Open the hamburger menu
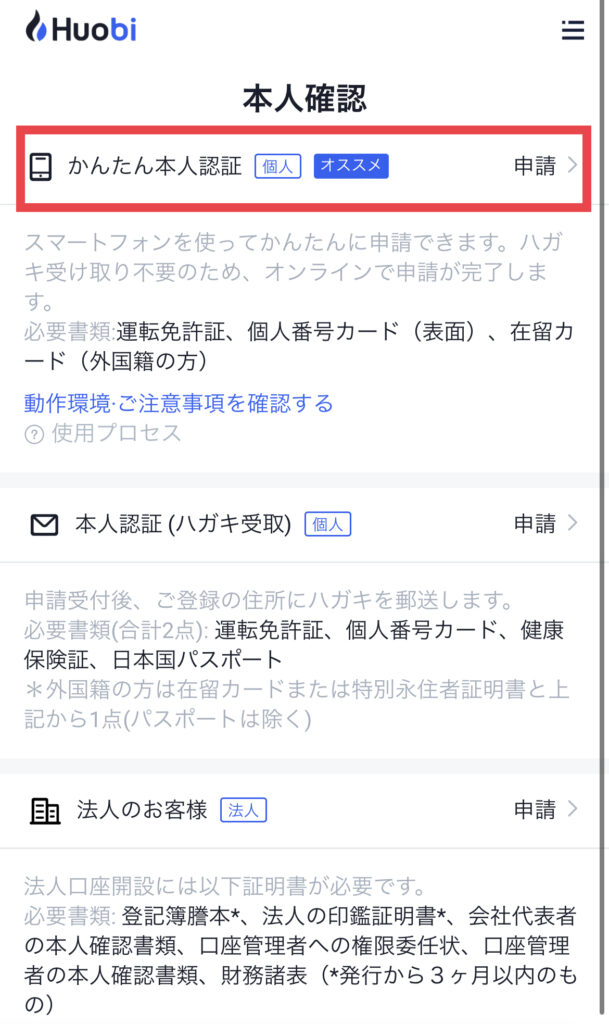609x1024 pixels. pyautogui.click(x=572, y=30)
